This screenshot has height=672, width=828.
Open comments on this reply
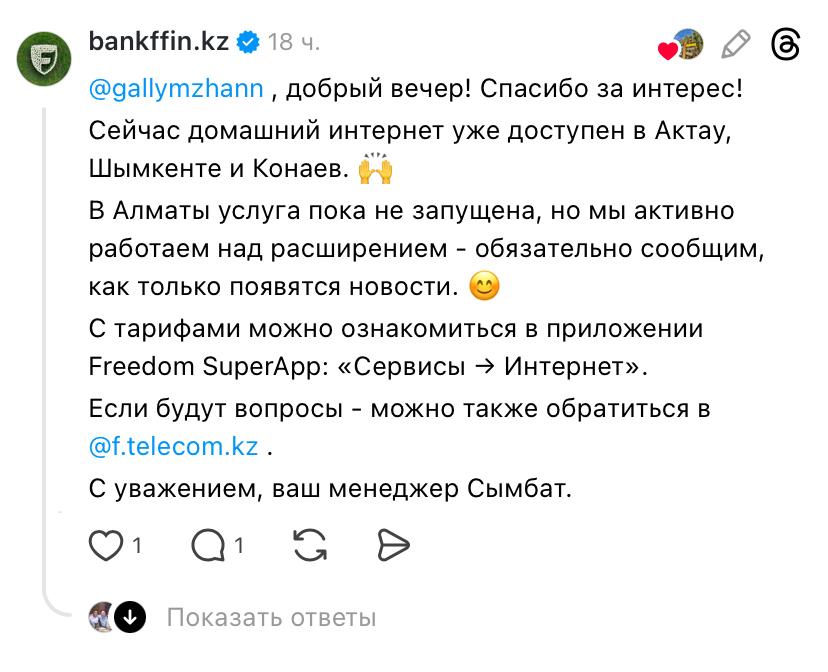pyautogui.click(x=208, y=545)
